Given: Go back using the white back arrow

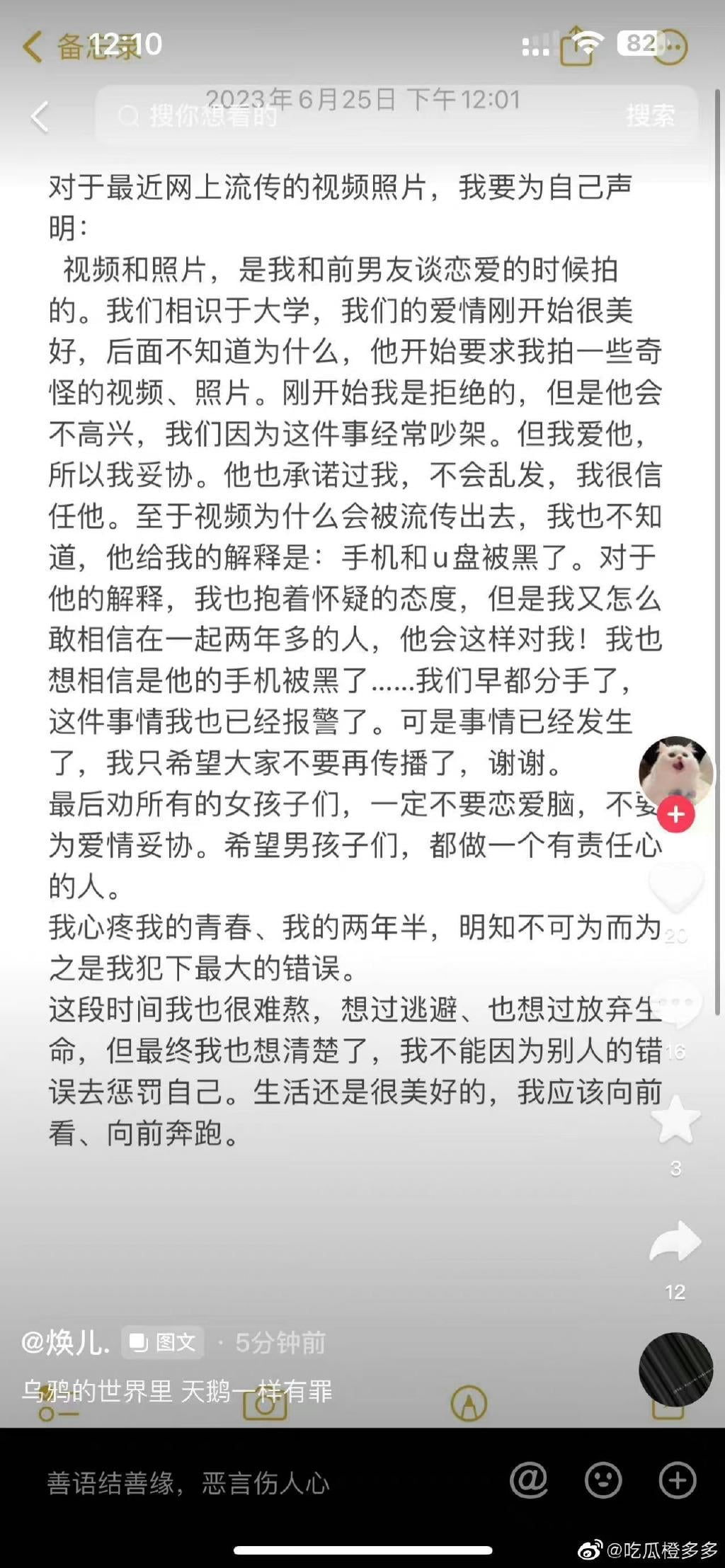Looking at the screenshot, I should click(x=40, y=116).
